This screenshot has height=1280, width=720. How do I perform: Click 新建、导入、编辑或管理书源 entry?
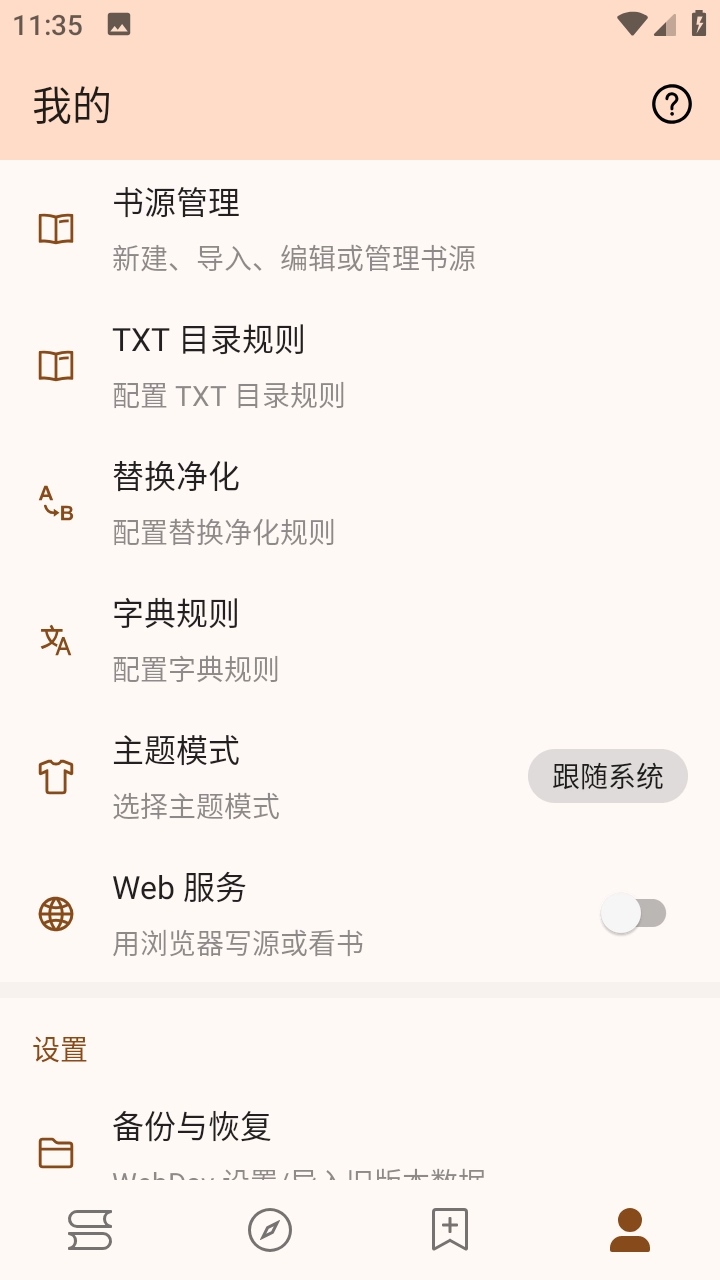click(294, 258)
